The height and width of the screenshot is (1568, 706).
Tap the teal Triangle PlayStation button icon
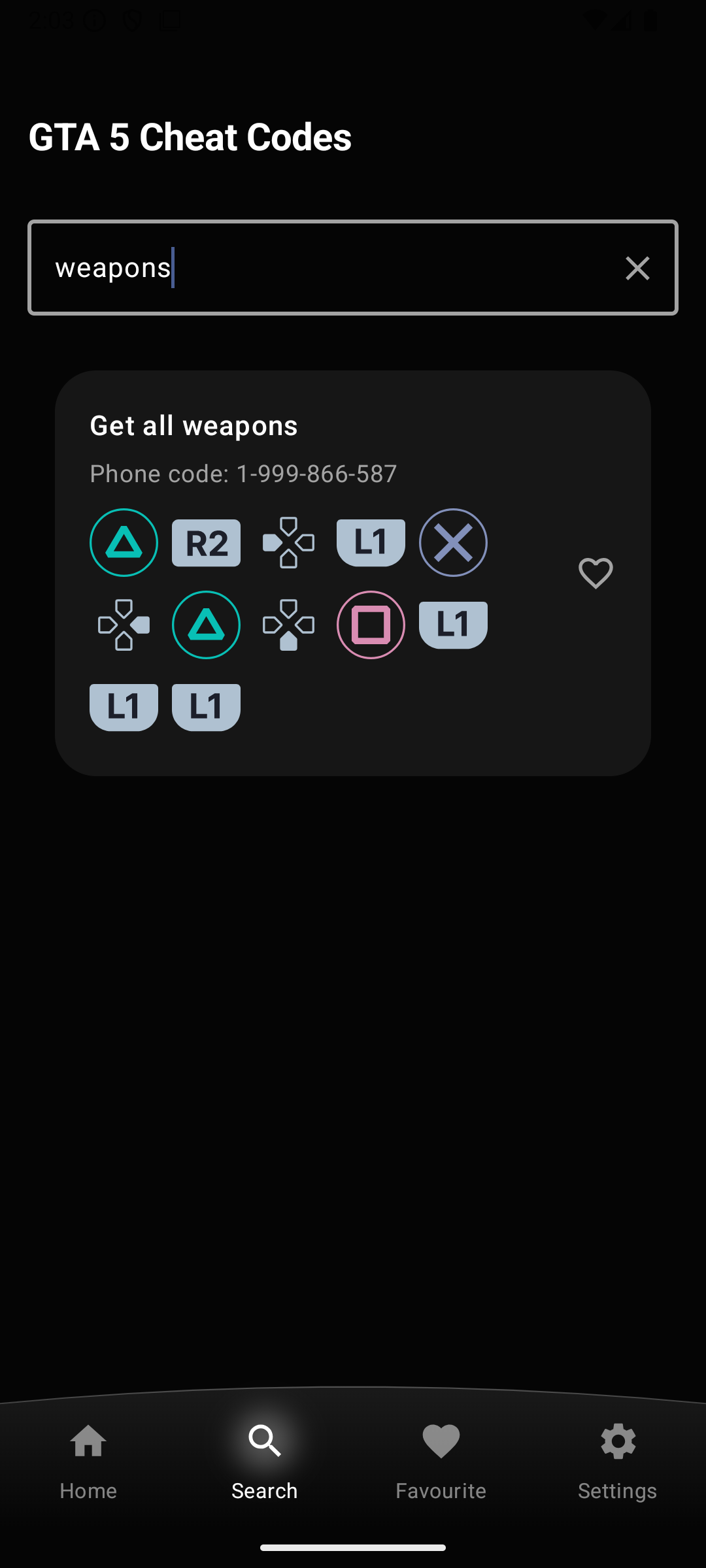123,542
